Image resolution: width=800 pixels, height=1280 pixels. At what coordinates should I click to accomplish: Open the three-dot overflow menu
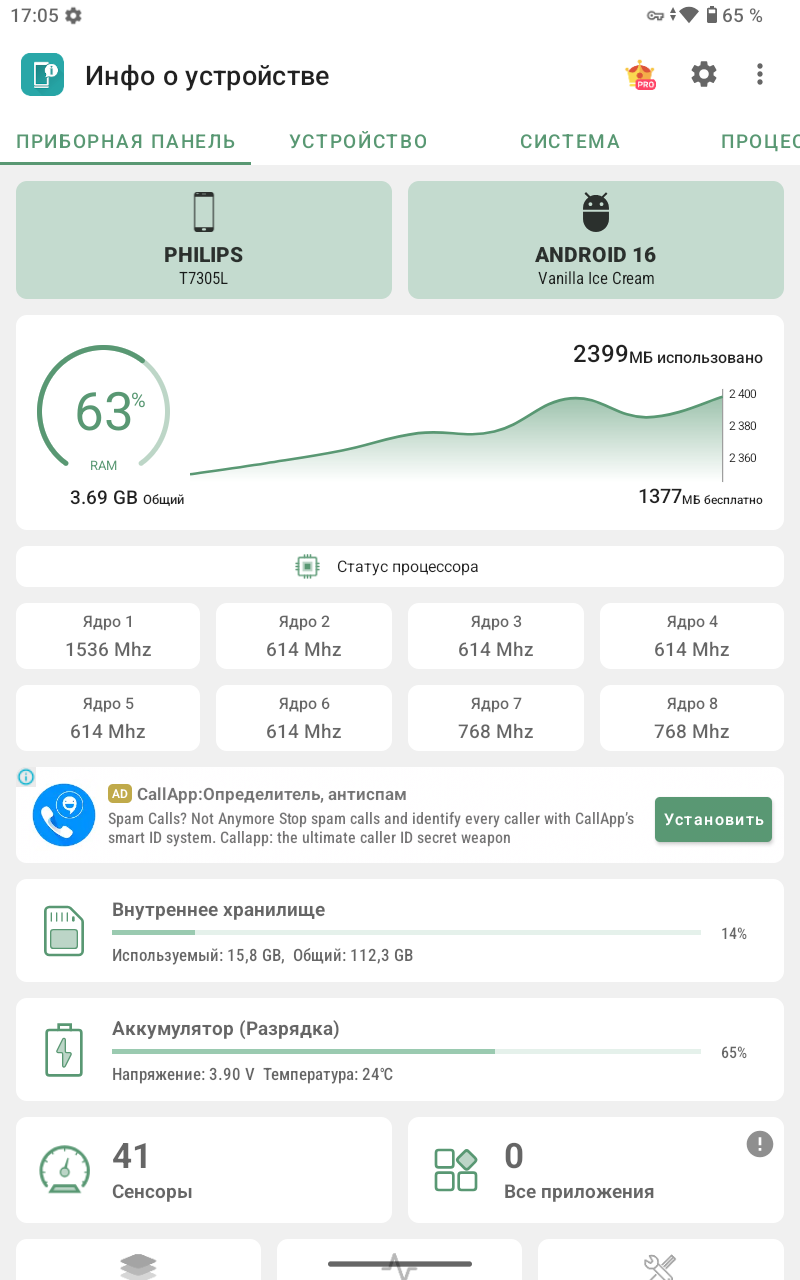click(760, 74)
